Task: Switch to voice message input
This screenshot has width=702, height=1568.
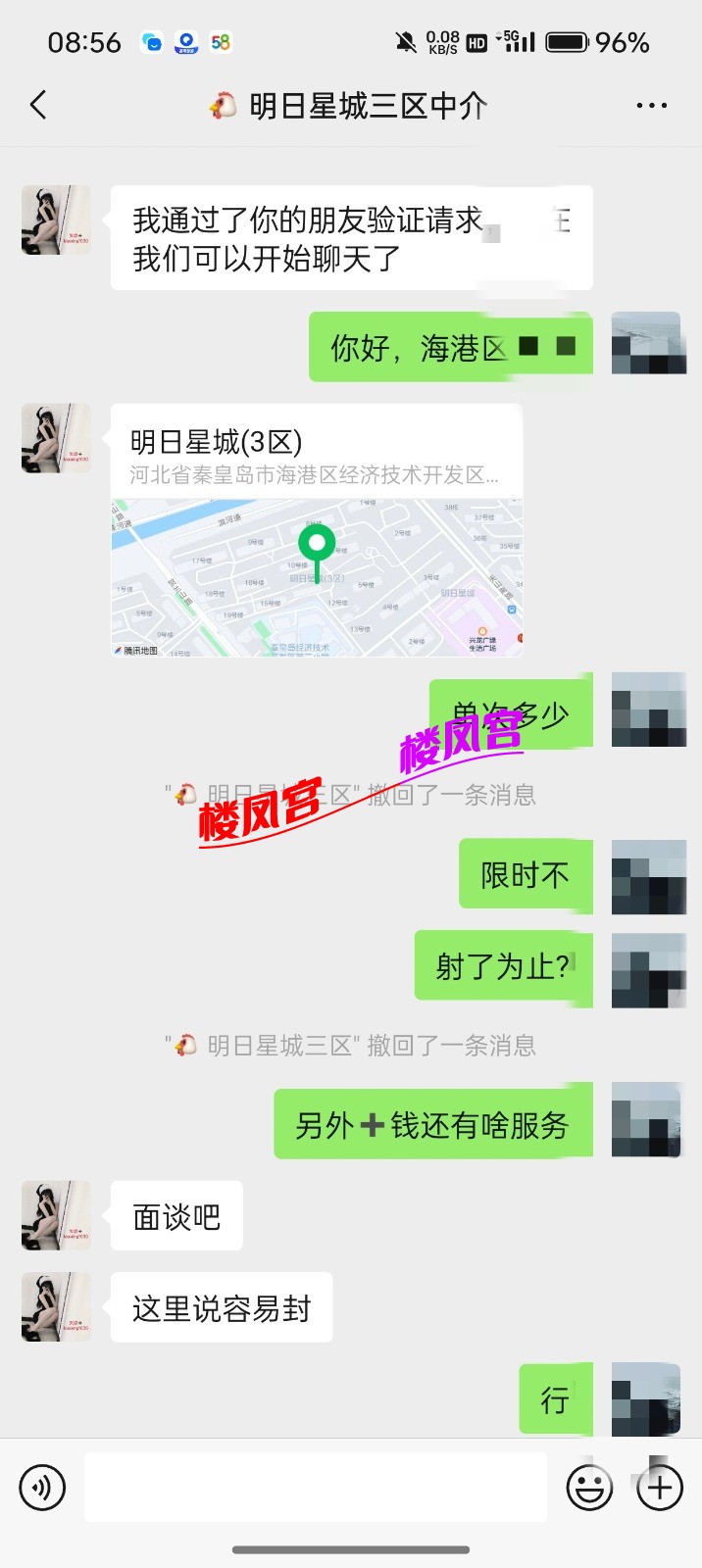Action: click(42, 1488)
